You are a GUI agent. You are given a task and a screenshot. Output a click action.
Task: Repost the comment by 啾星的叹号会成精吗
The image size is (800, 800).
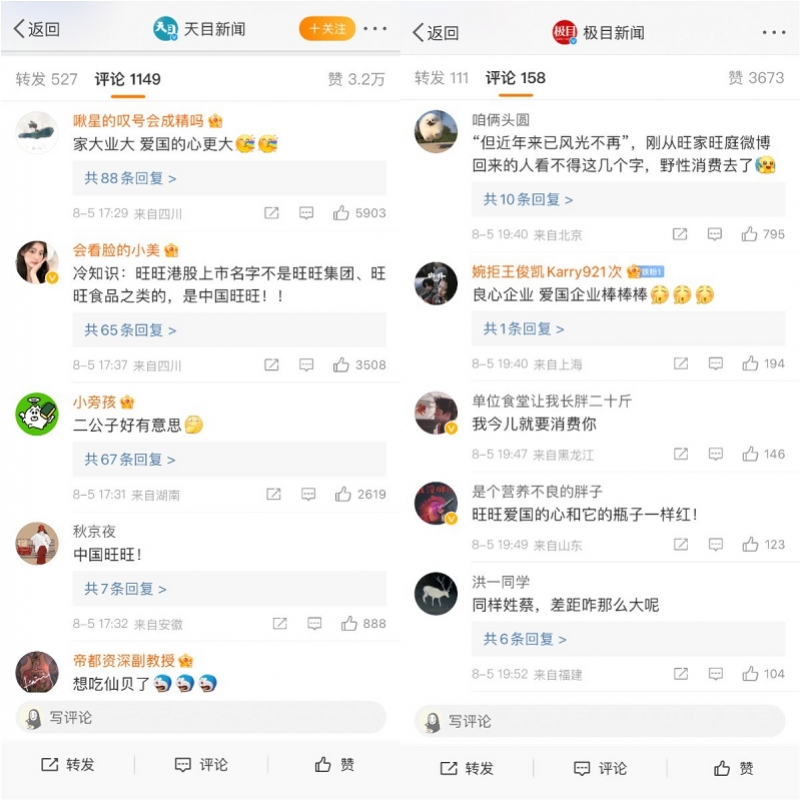pos(272,213)
